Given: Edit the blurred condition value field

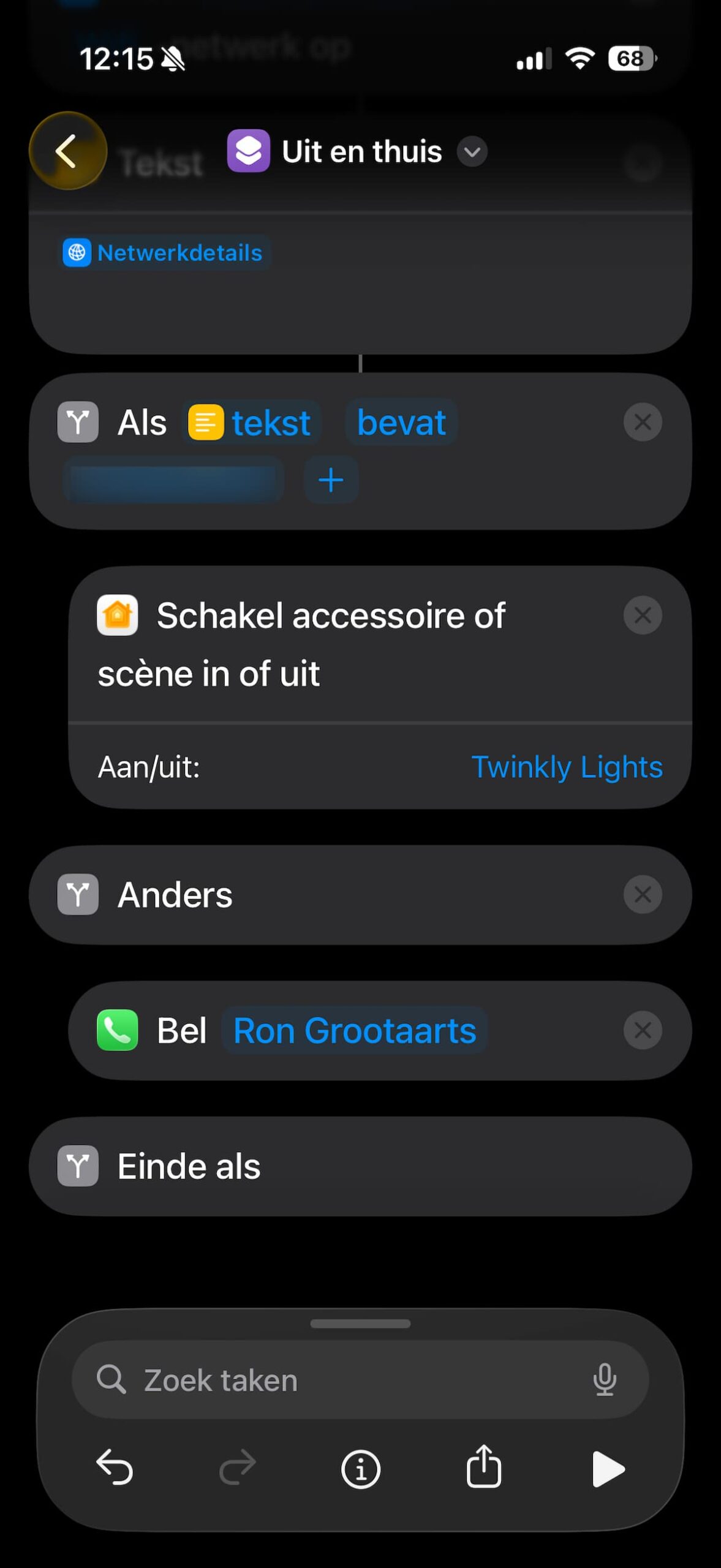Looking at the screenshot, I should 173,480.
